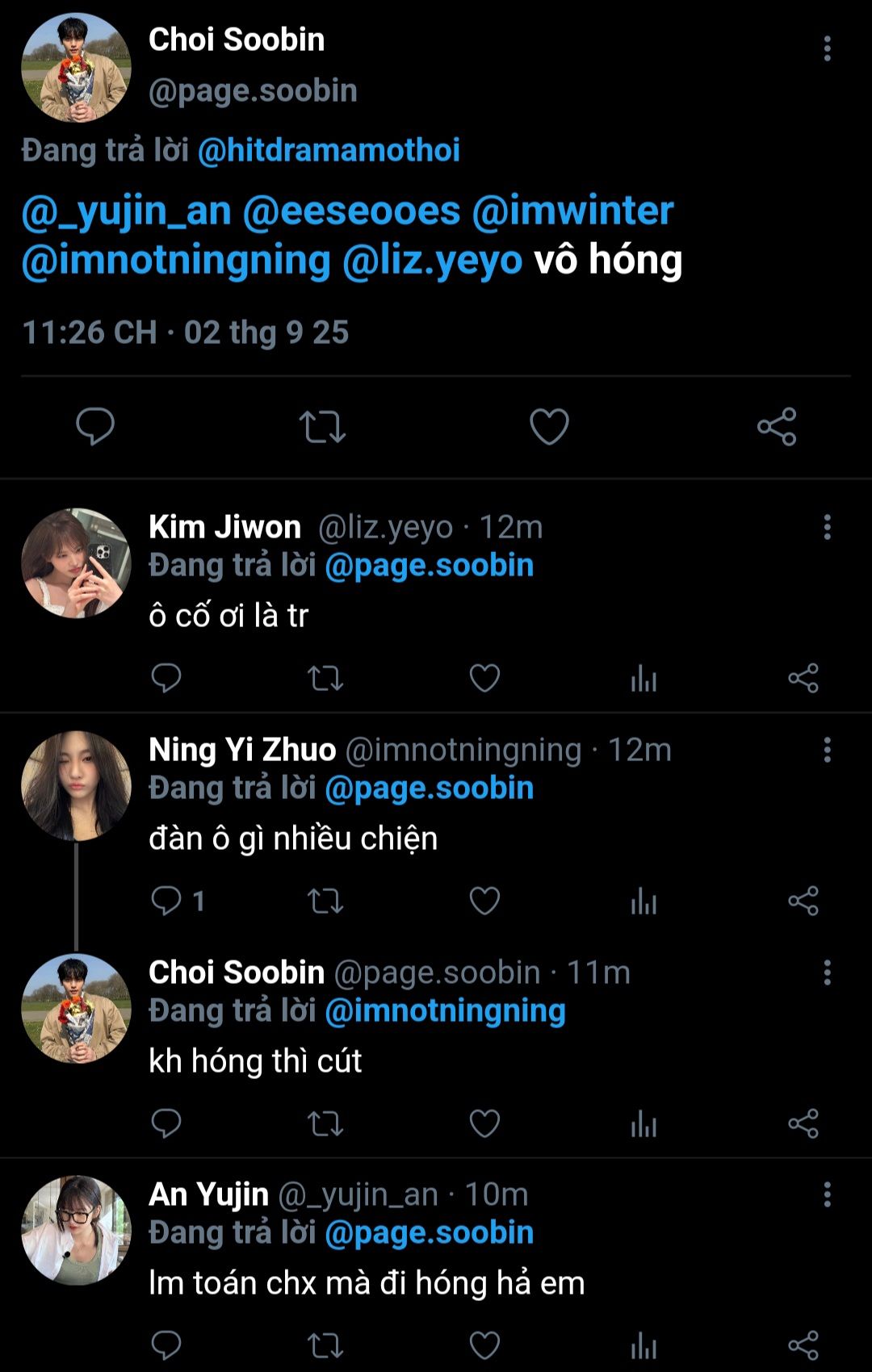Like the reply "kh hóng thì cút"

[484, 1123]
